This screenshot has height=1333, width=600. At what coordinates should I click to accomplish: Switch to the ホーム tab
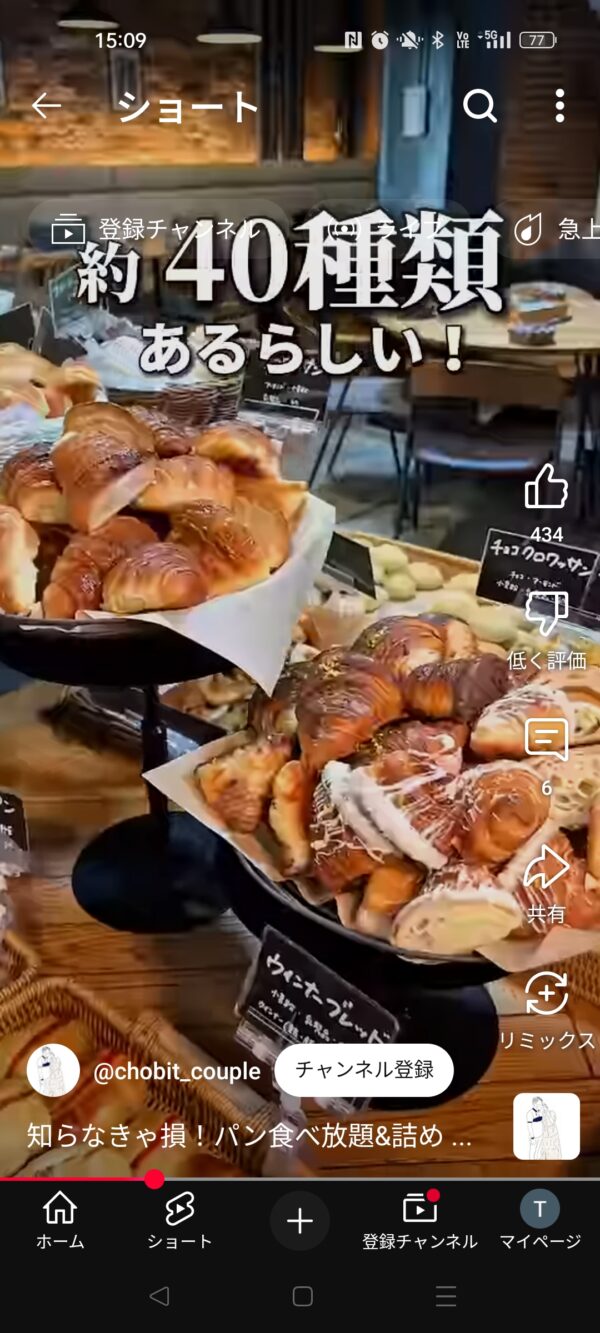point(60,1220)
